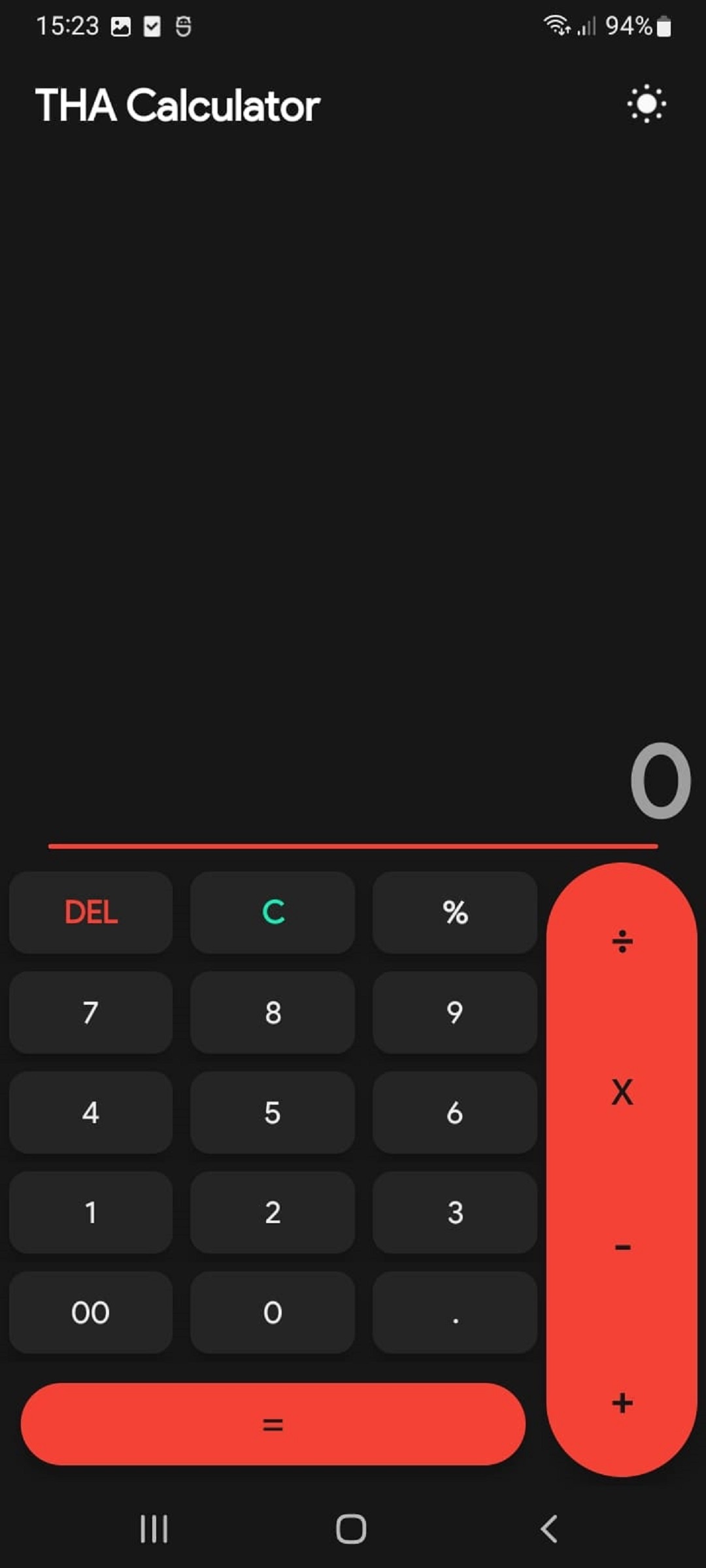Image resolution: width=706 pixels, height=1568 pixels.
Task: Enter digit 3
Action: [x=455, y=1212]
